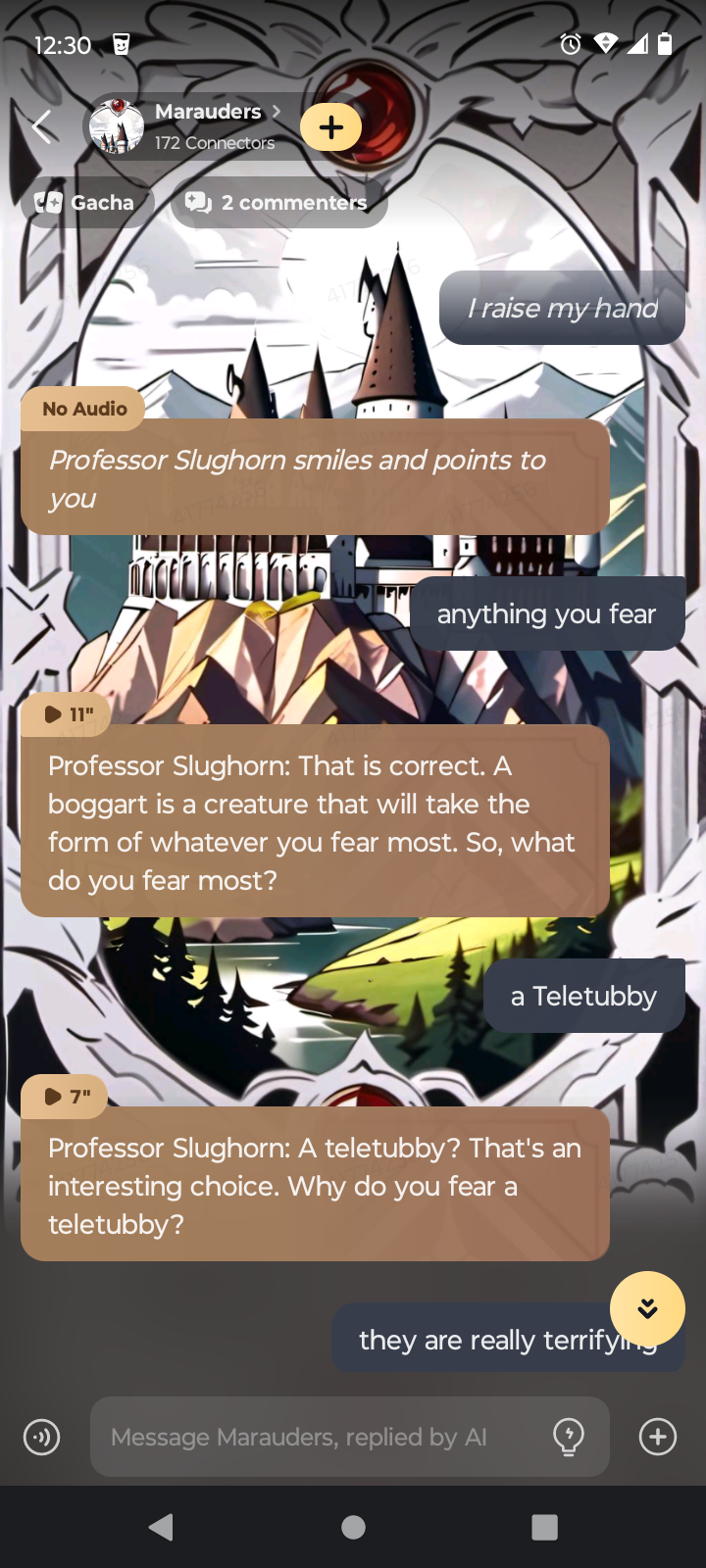The height and width of the screenshot is (1568, 706).
Task: Tap the system home button
Action: [353, 1527]
